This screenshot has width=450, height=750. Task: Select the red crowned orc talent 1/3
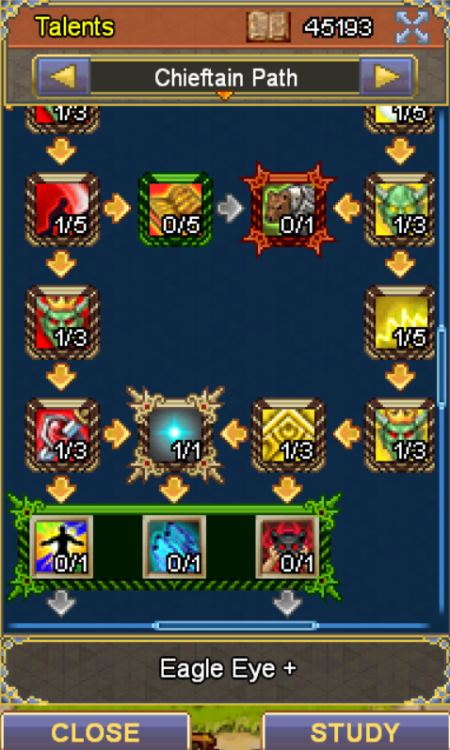tap(63, 322)
